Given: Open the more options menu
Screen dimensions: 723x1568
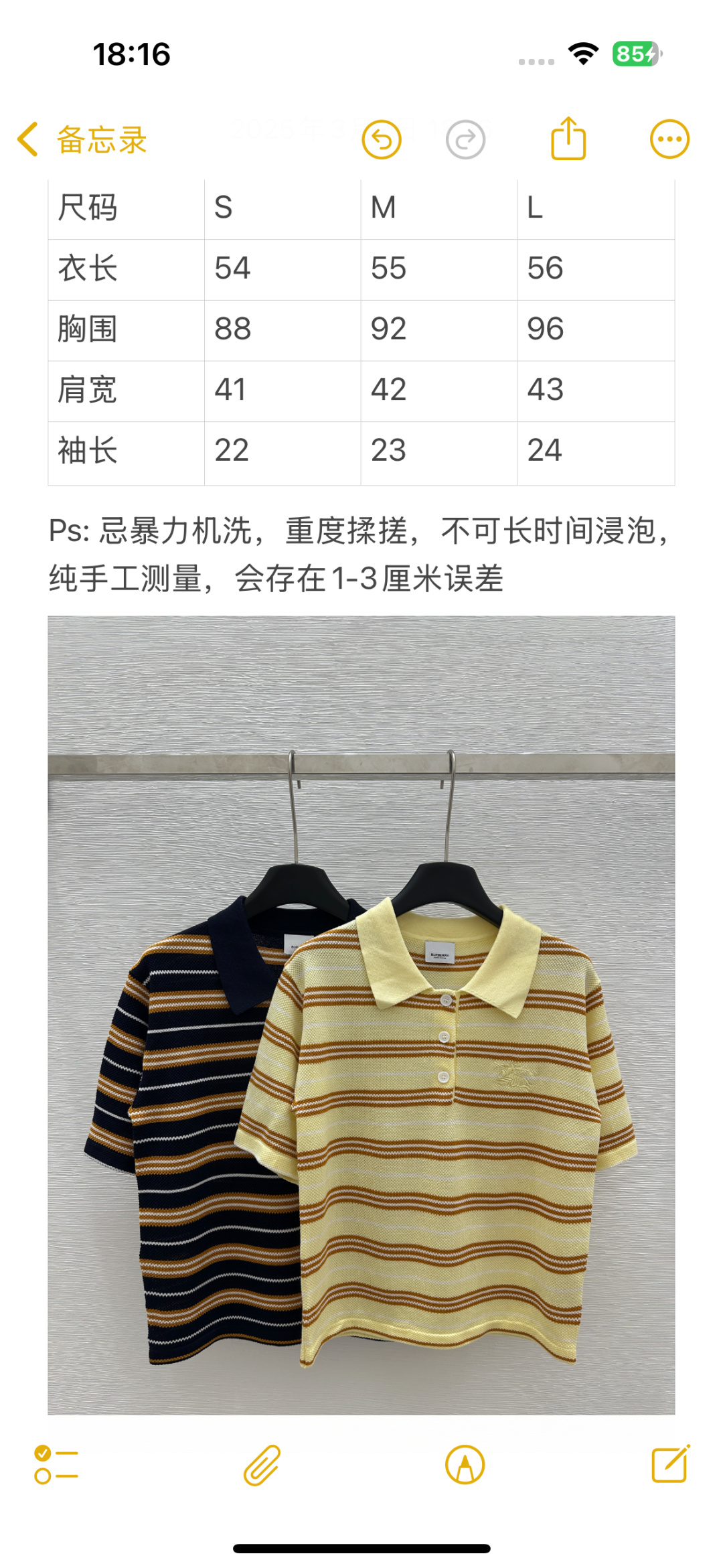Looking at the screenshot, I should (x=669, y=139).
